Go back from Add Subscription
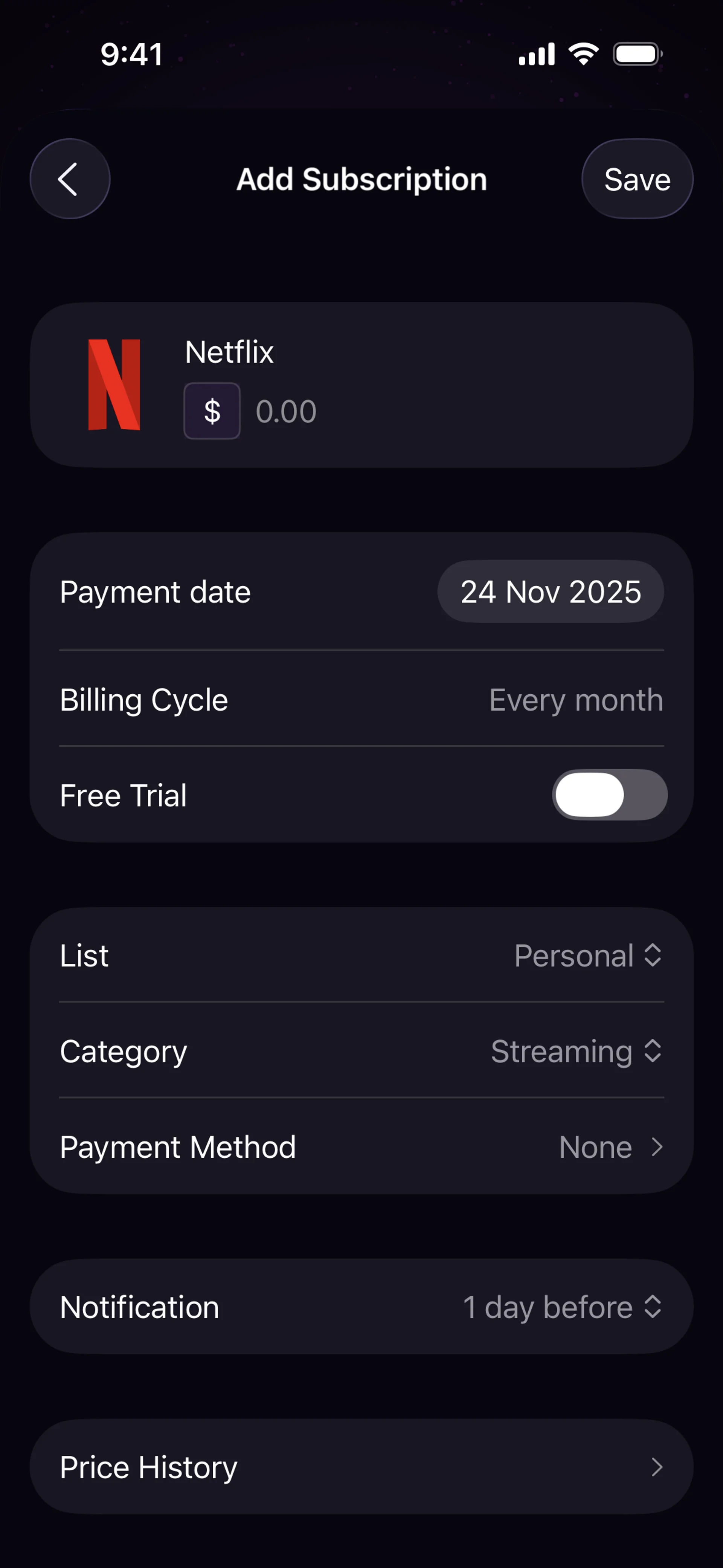Image resolution: width=723 pixels, height=1568 pixels. 70,179
